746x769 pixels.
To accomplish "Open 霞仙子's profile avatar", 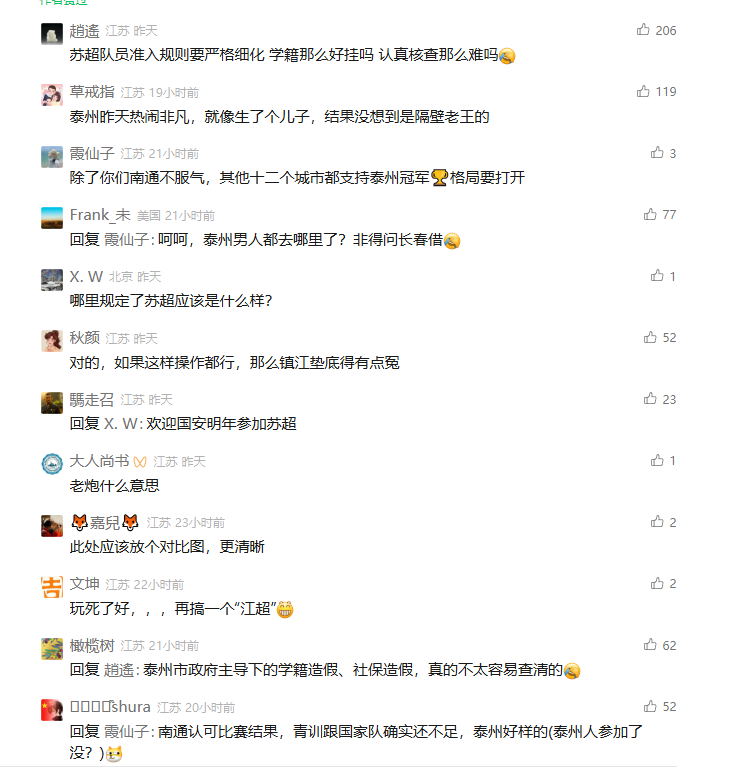I will pos(52,157).
